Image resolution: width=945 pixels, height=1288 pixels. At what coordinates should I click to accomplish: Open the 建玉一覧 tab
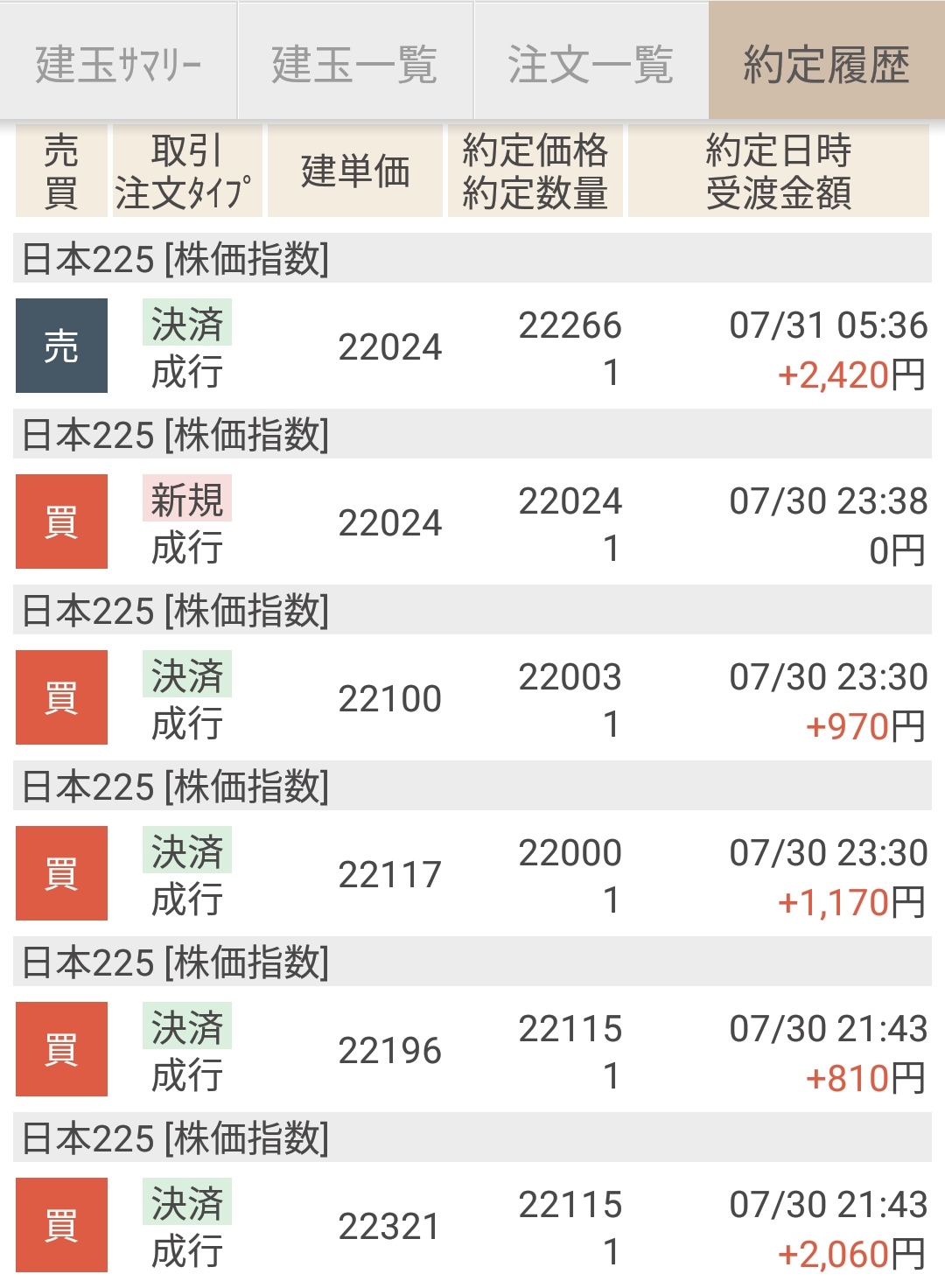pos(354,63)
